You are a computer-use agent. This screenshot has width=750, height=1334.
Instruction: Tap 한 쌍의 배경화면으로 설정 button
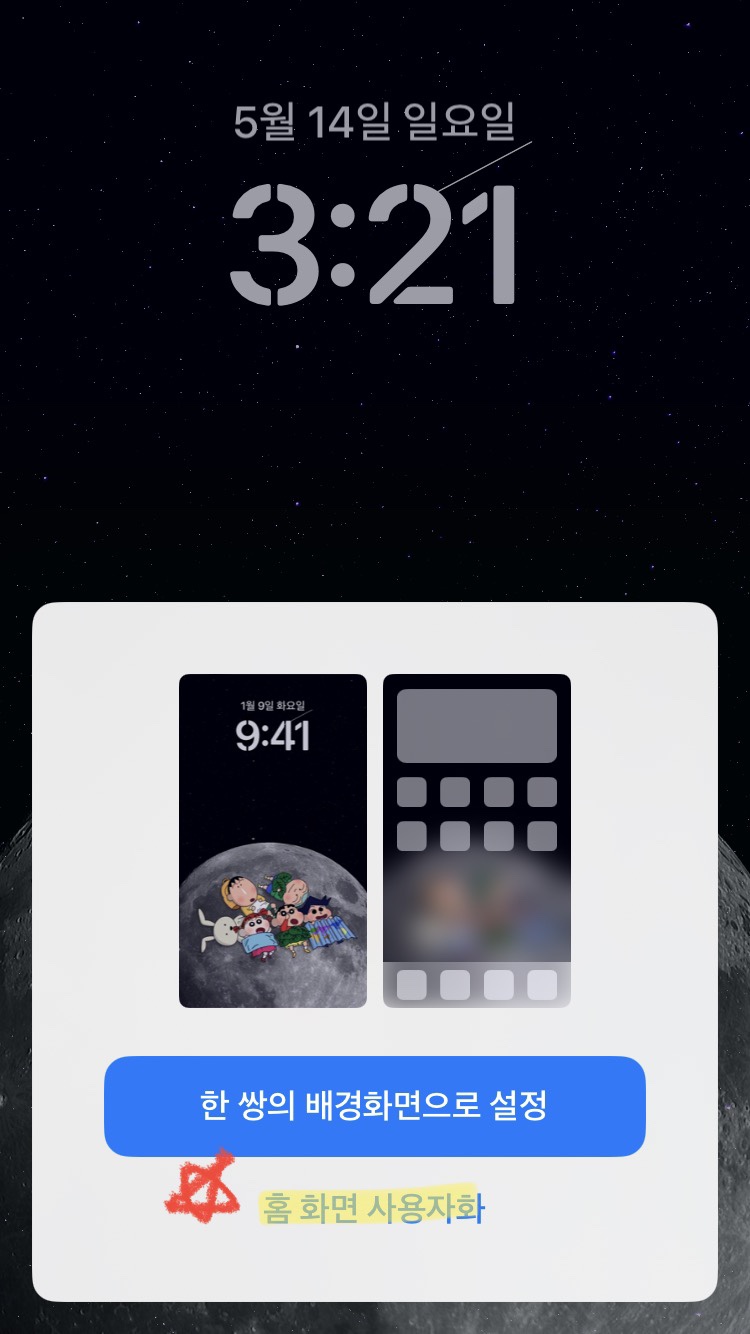pos(375,1106)
